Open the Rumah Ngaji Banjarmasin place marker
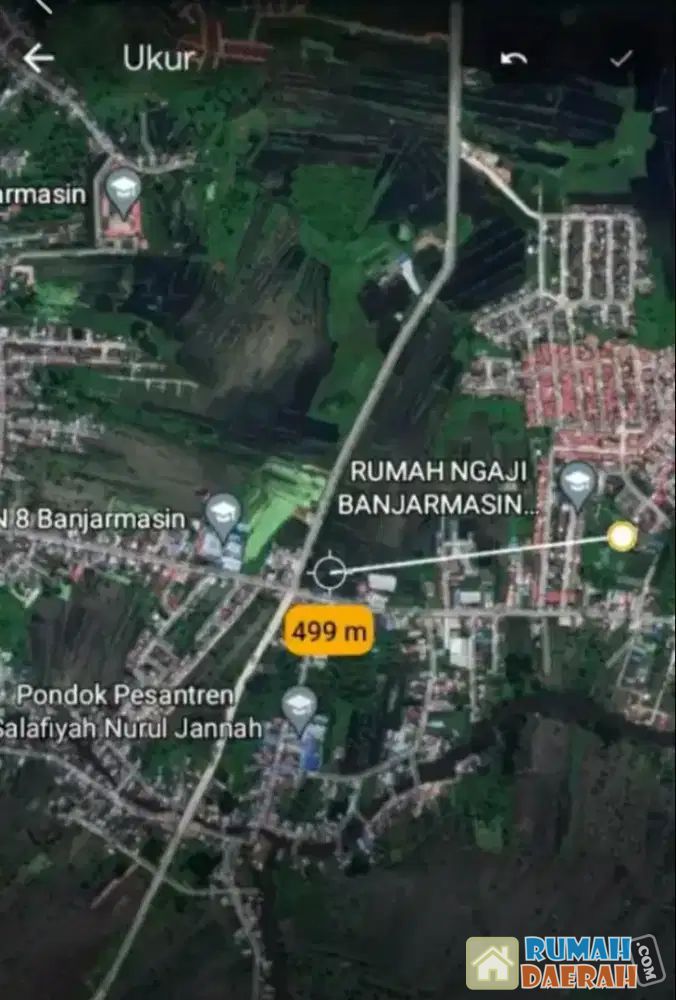 pyautogui.click(x=577, y=484)
